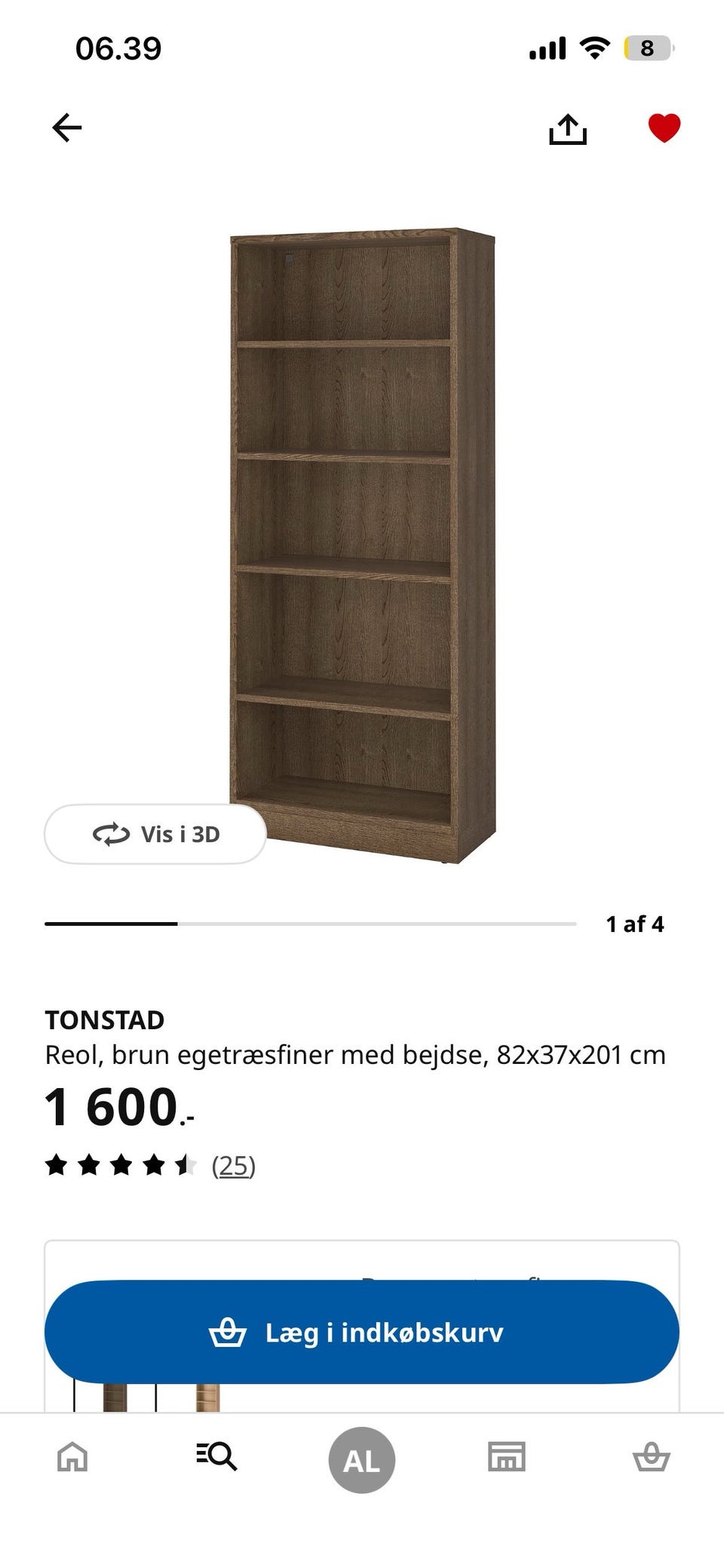Expand the reviews by tapping (25)
Screen dimensions: 724x1568
click(234, 1165)
